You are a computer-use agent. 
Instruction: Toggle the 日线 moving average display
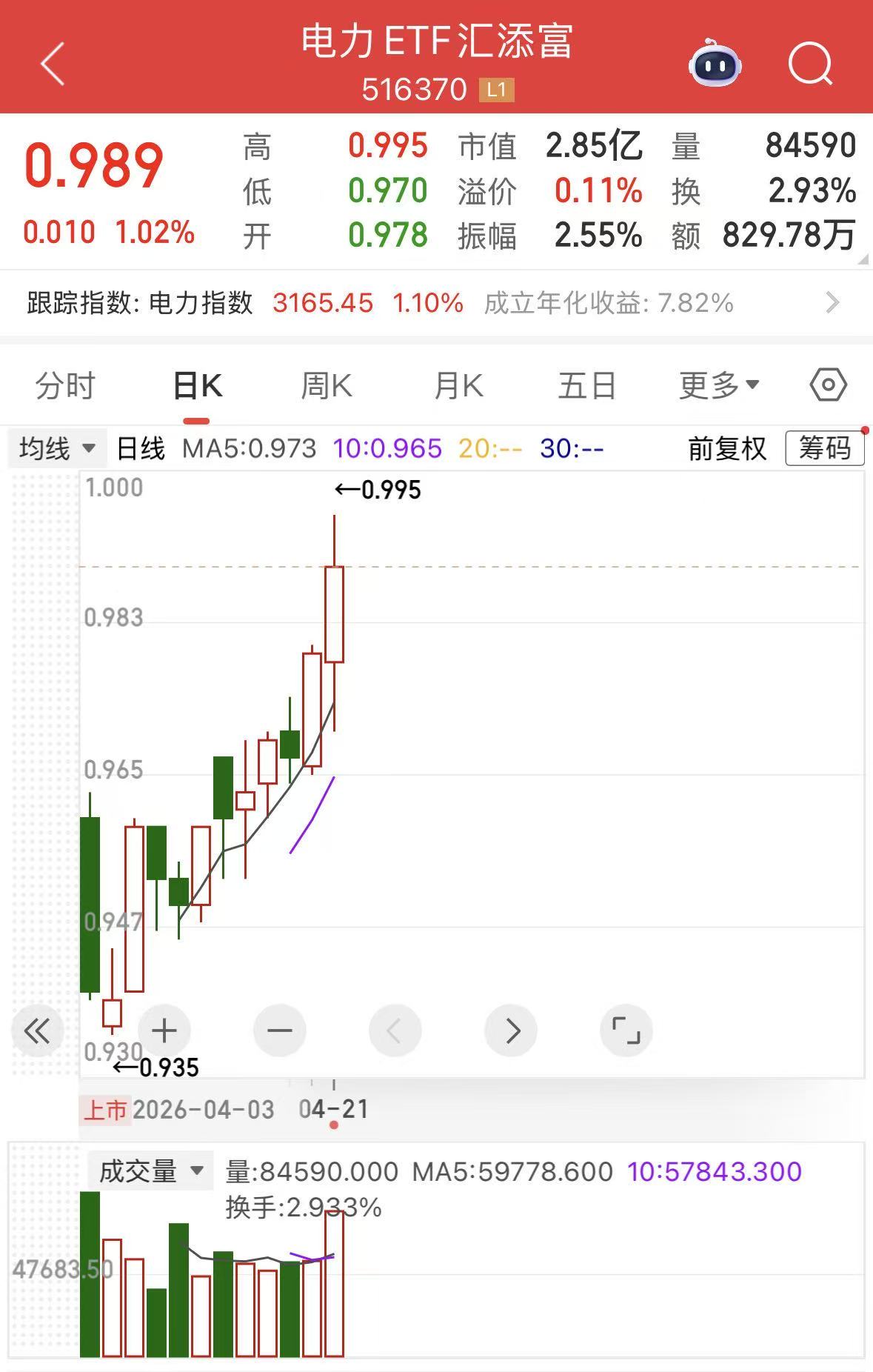[x=141, y=448]
